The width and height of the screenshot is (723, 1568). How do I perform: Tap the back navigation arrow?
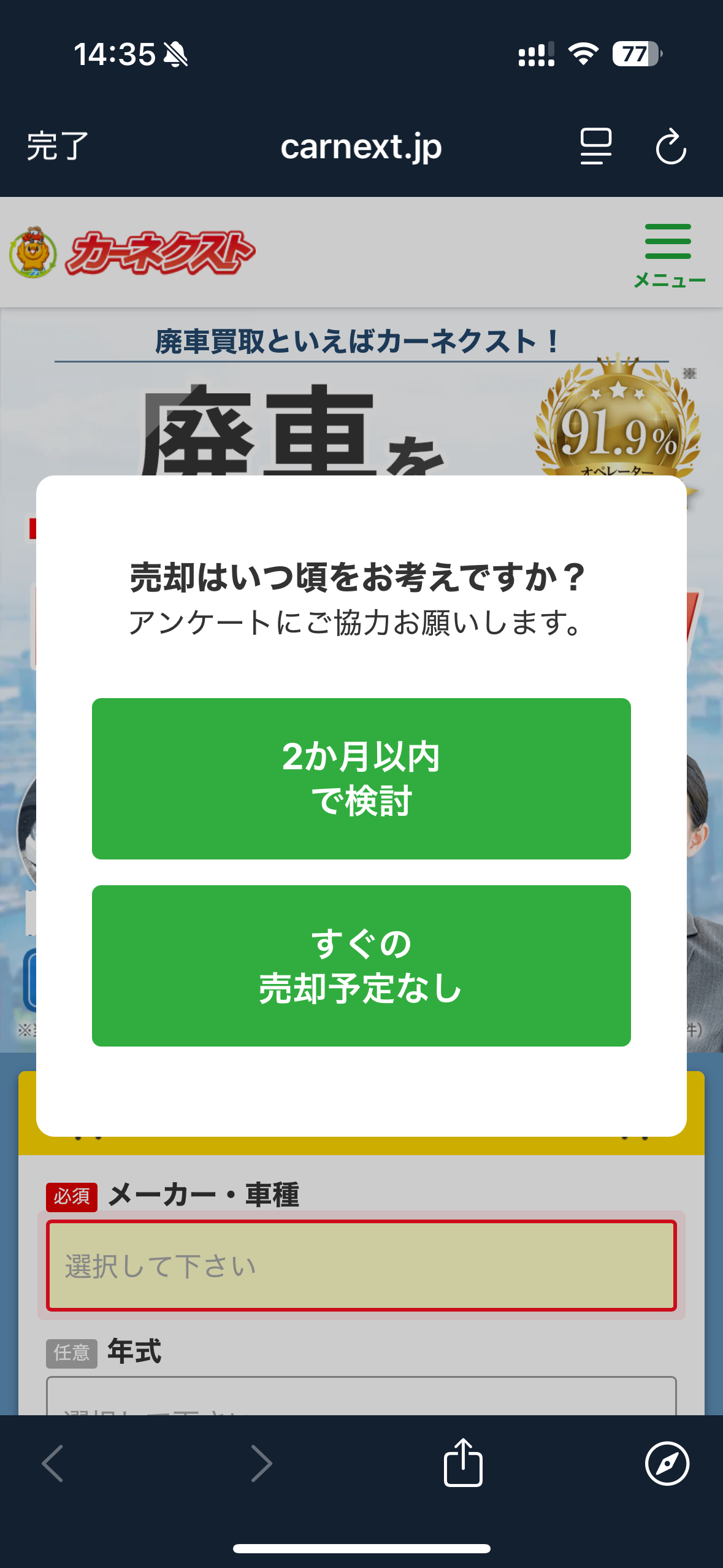click(x=53, y=1462)
